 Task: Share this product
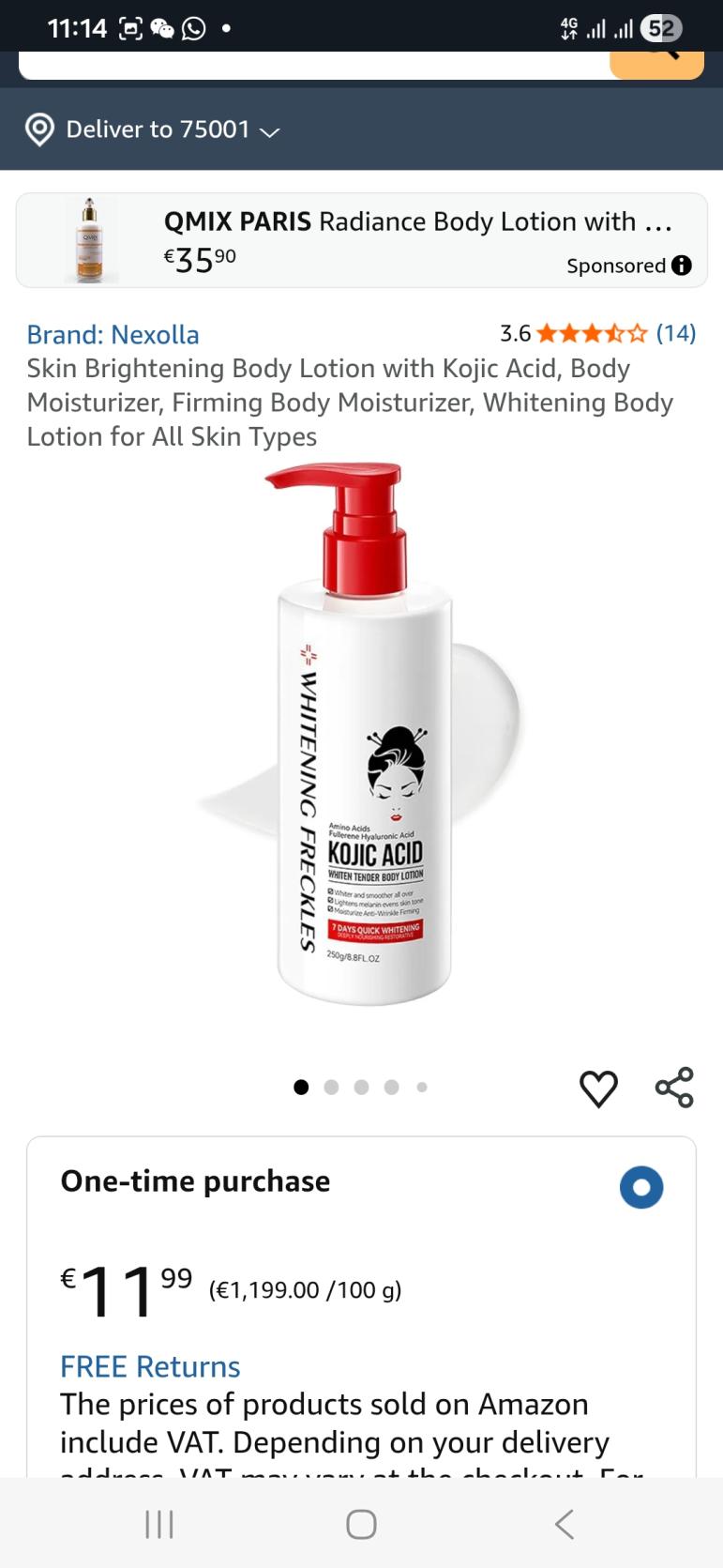point(674,1088)
